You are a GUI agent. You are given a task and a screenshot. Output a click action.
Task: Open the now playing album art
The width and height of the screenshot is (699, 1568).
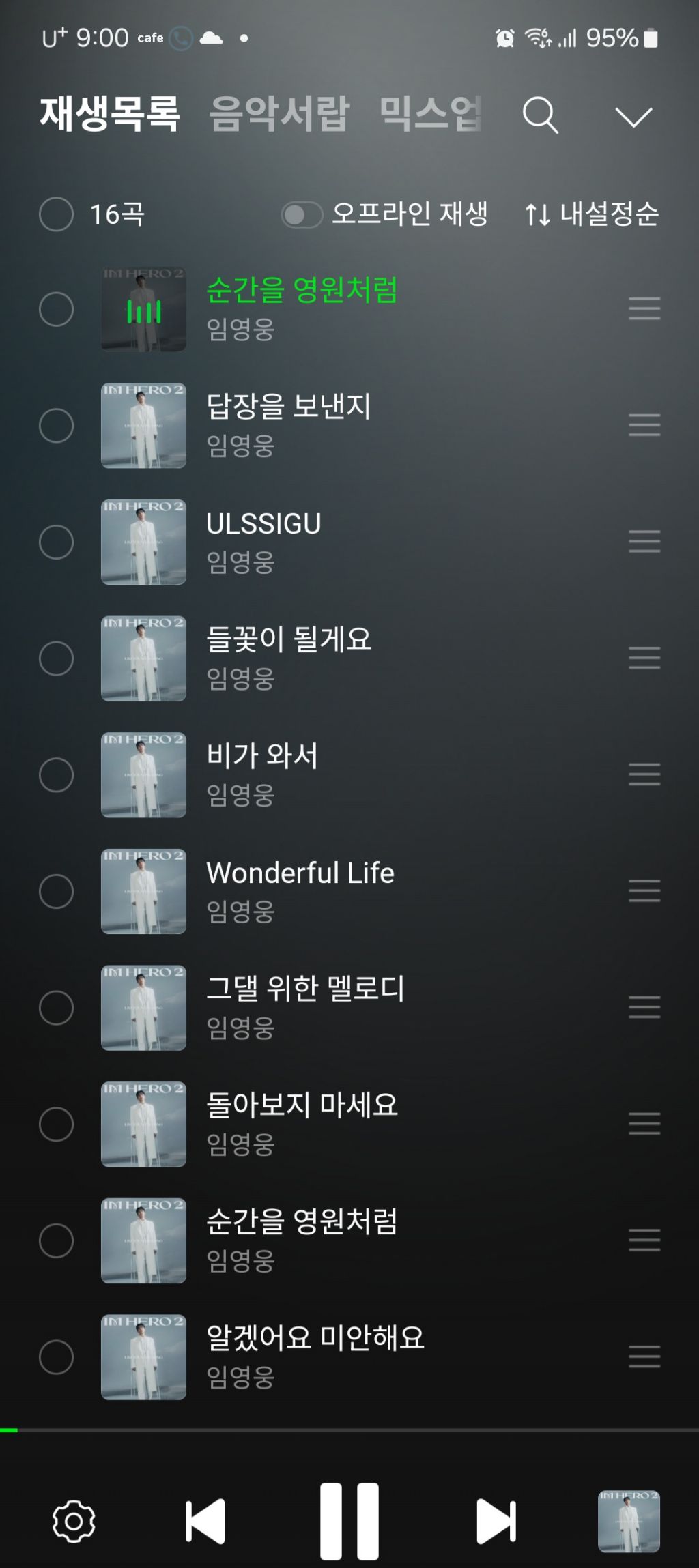629,1521
